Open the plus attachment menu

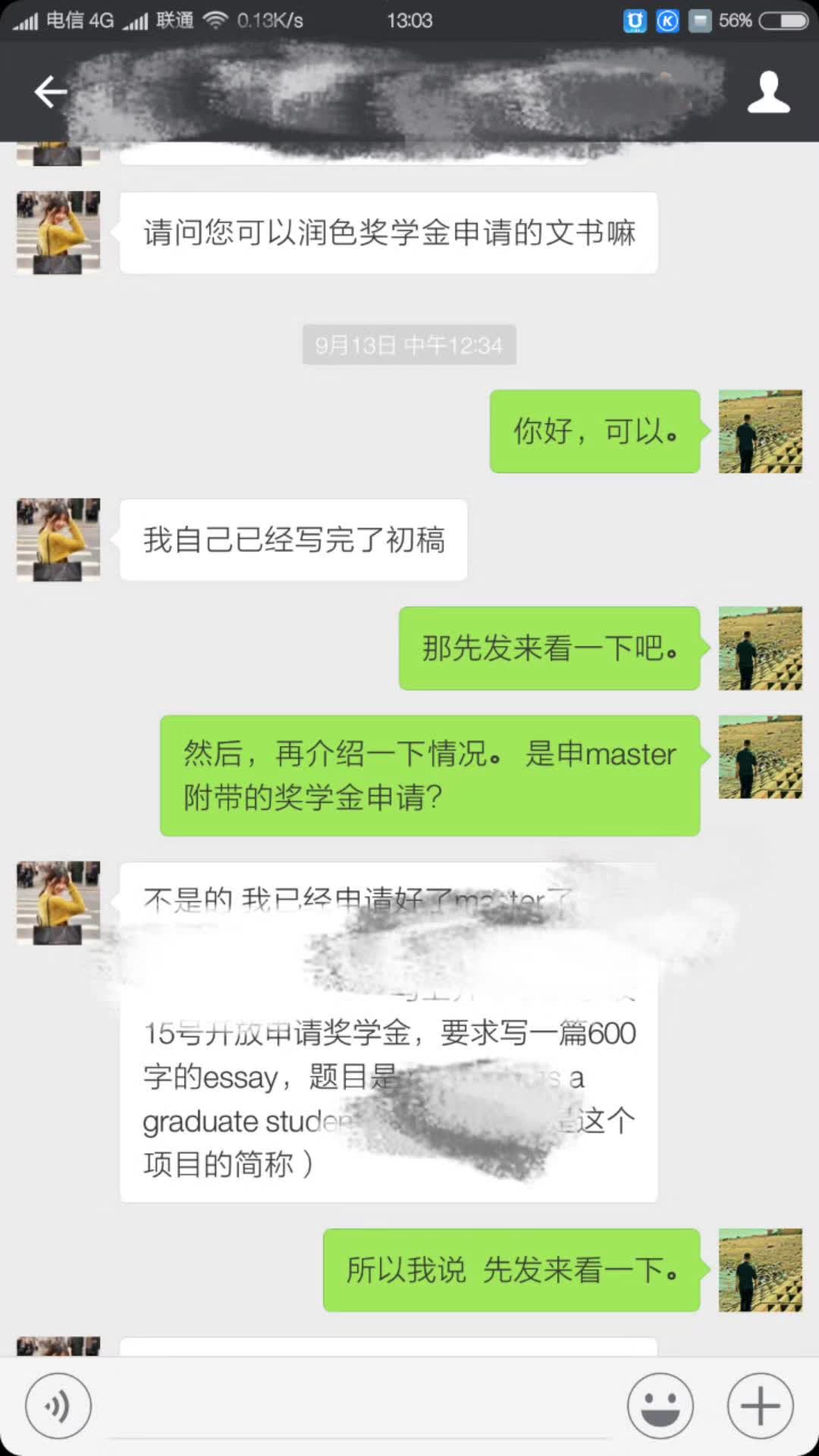tap(760, 1405)
